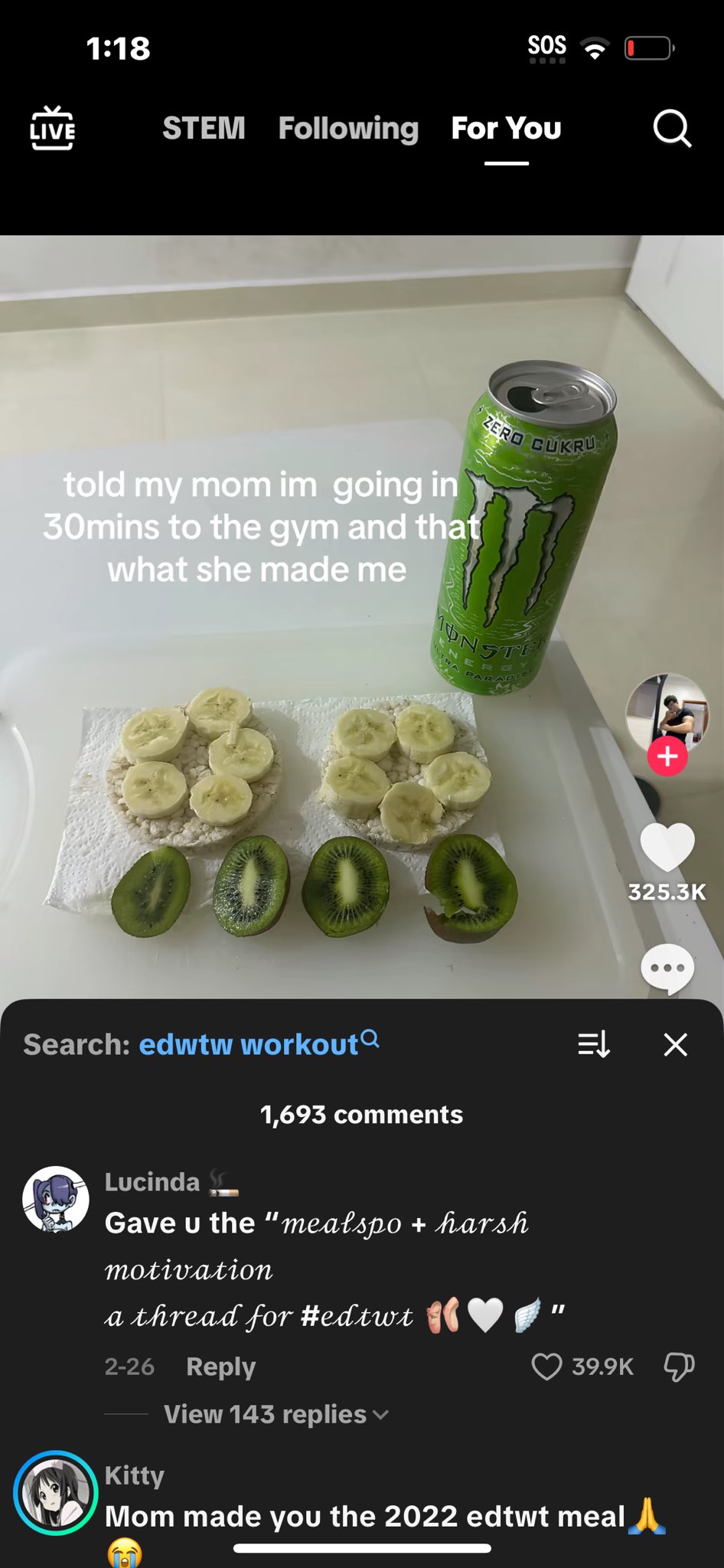Open the LIVE icon

[x=52, y=128]
